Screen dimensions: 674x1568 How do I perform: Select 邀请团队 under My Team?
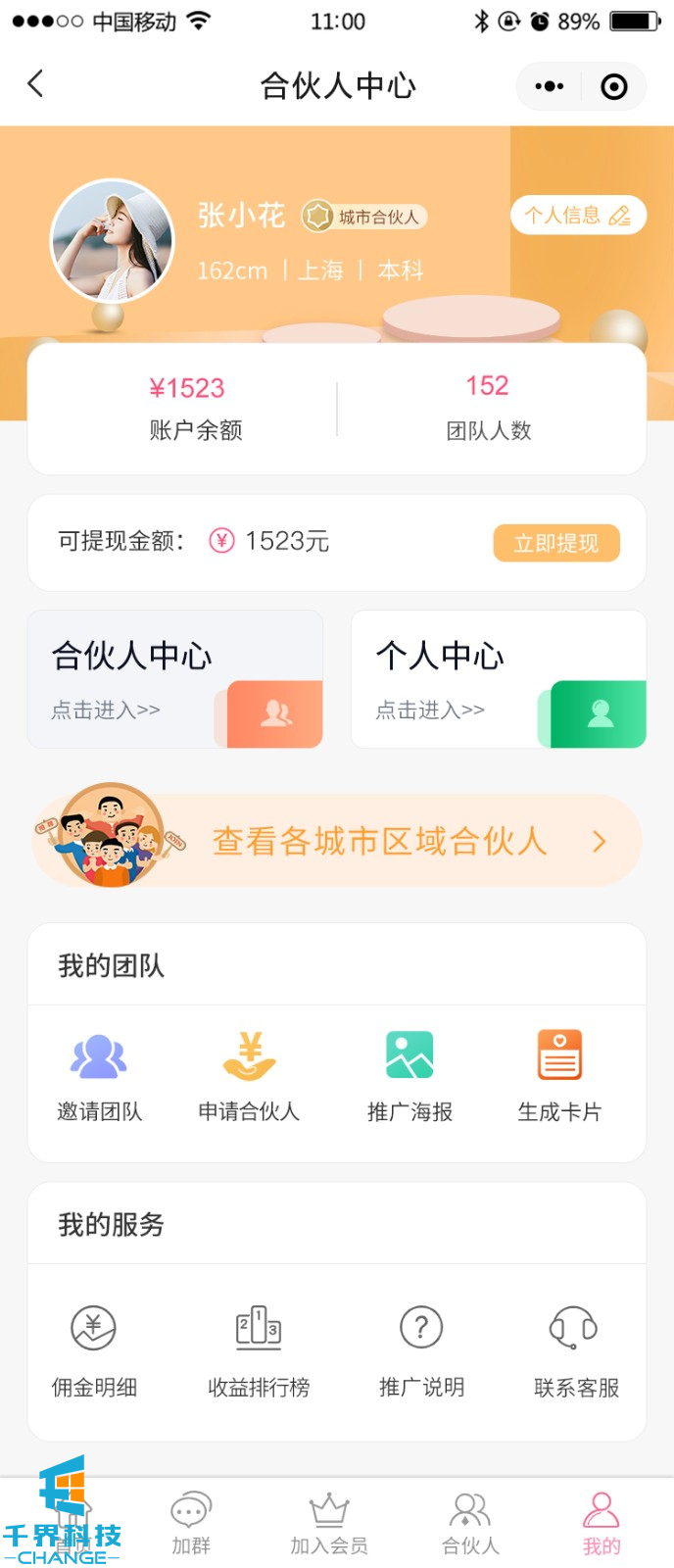(99, 1076)
